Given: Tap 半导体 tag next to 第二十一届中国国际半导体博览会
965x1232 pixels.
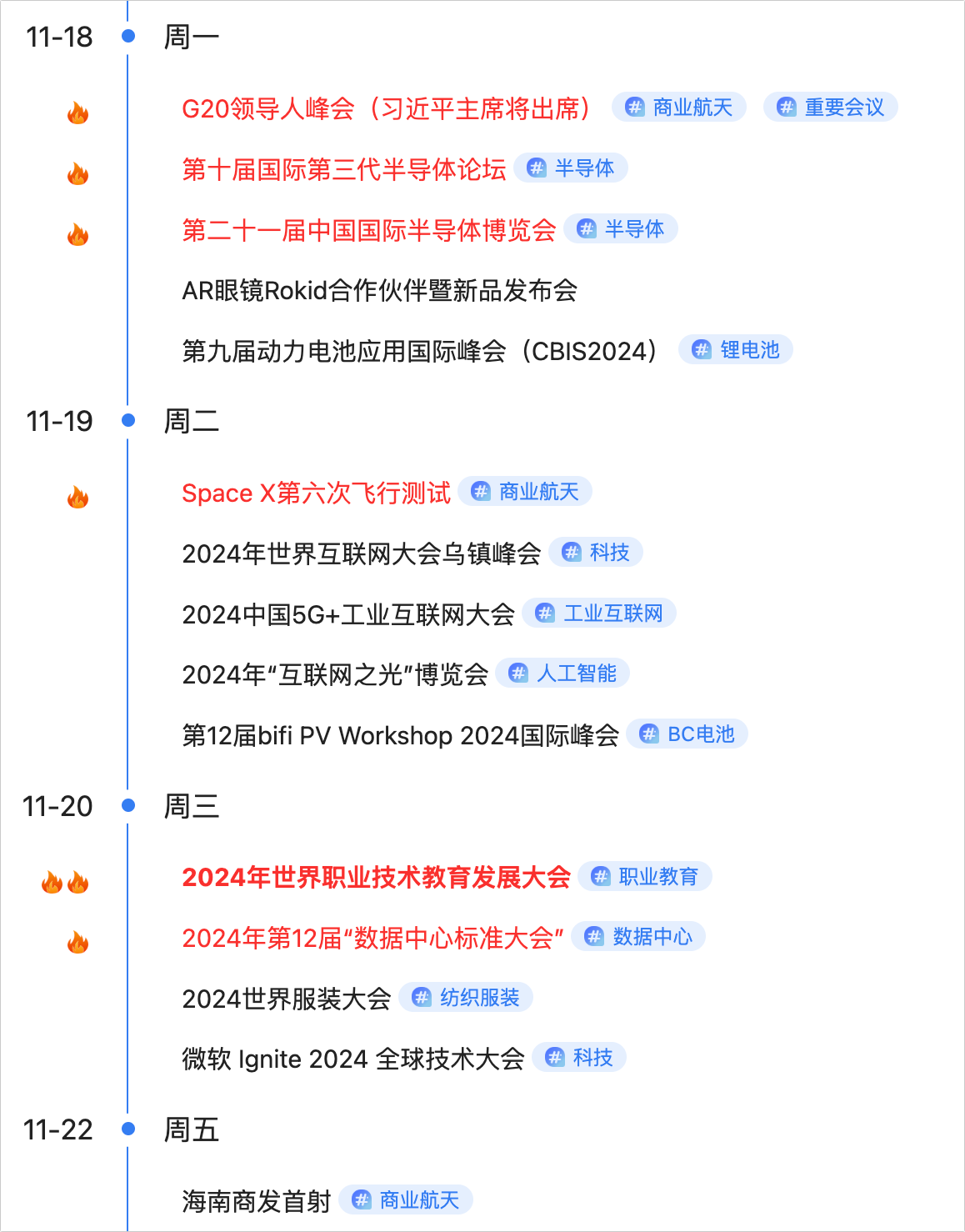Looking at the screenshot, I should click(621, 229).
